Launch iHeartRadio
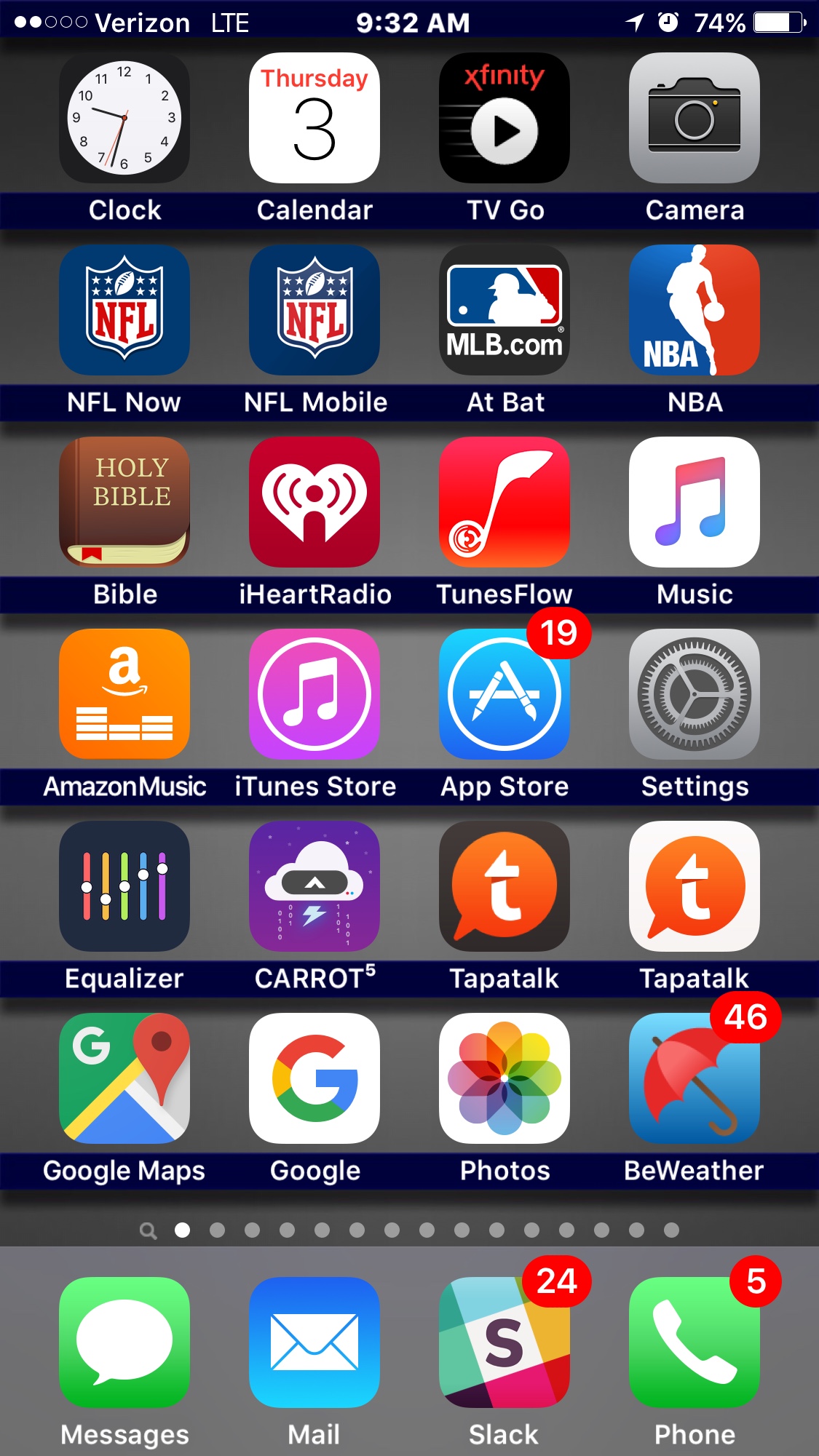Image resolution: width=819 pixels, height=1456 pixels. (x=314, y=502)
